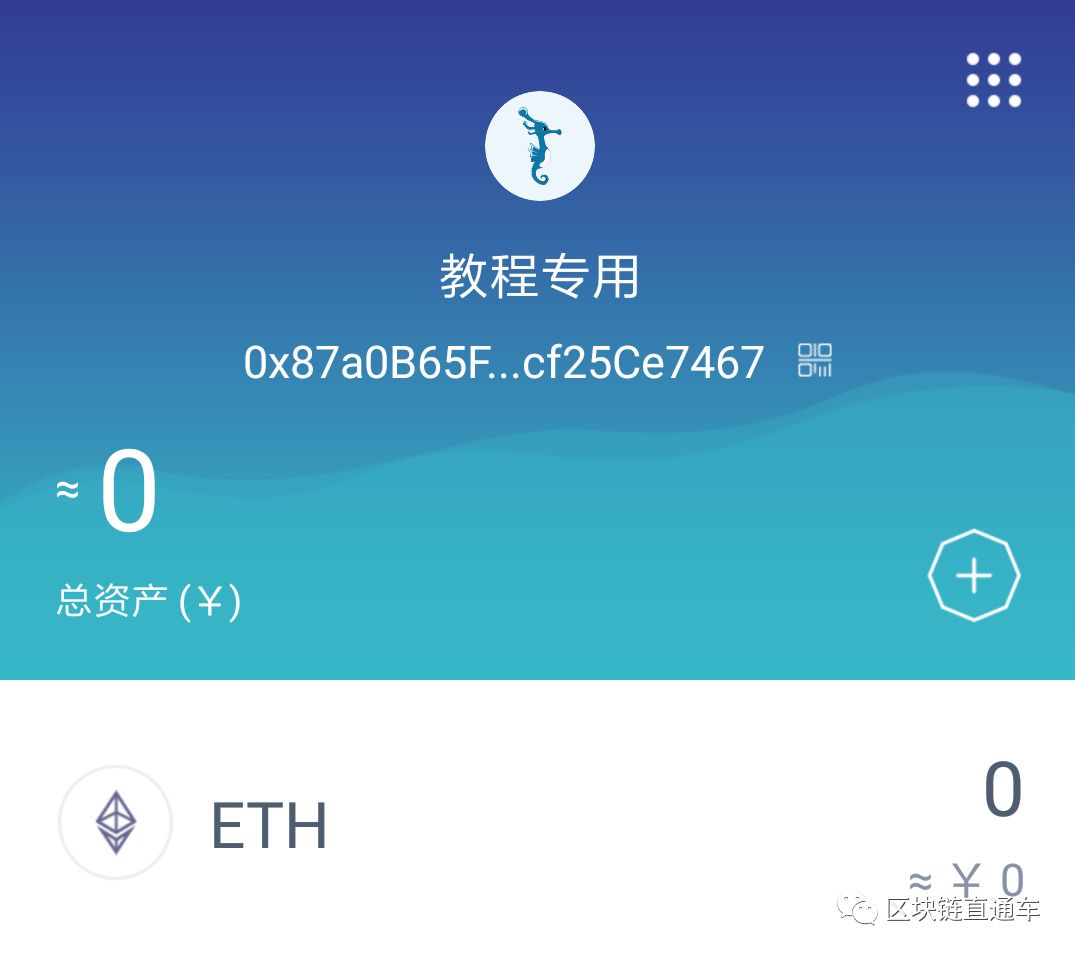Open the nine-dot grid menu
Image resolution: width=1075 pixels, height=956 pixels.
(993, 80)
